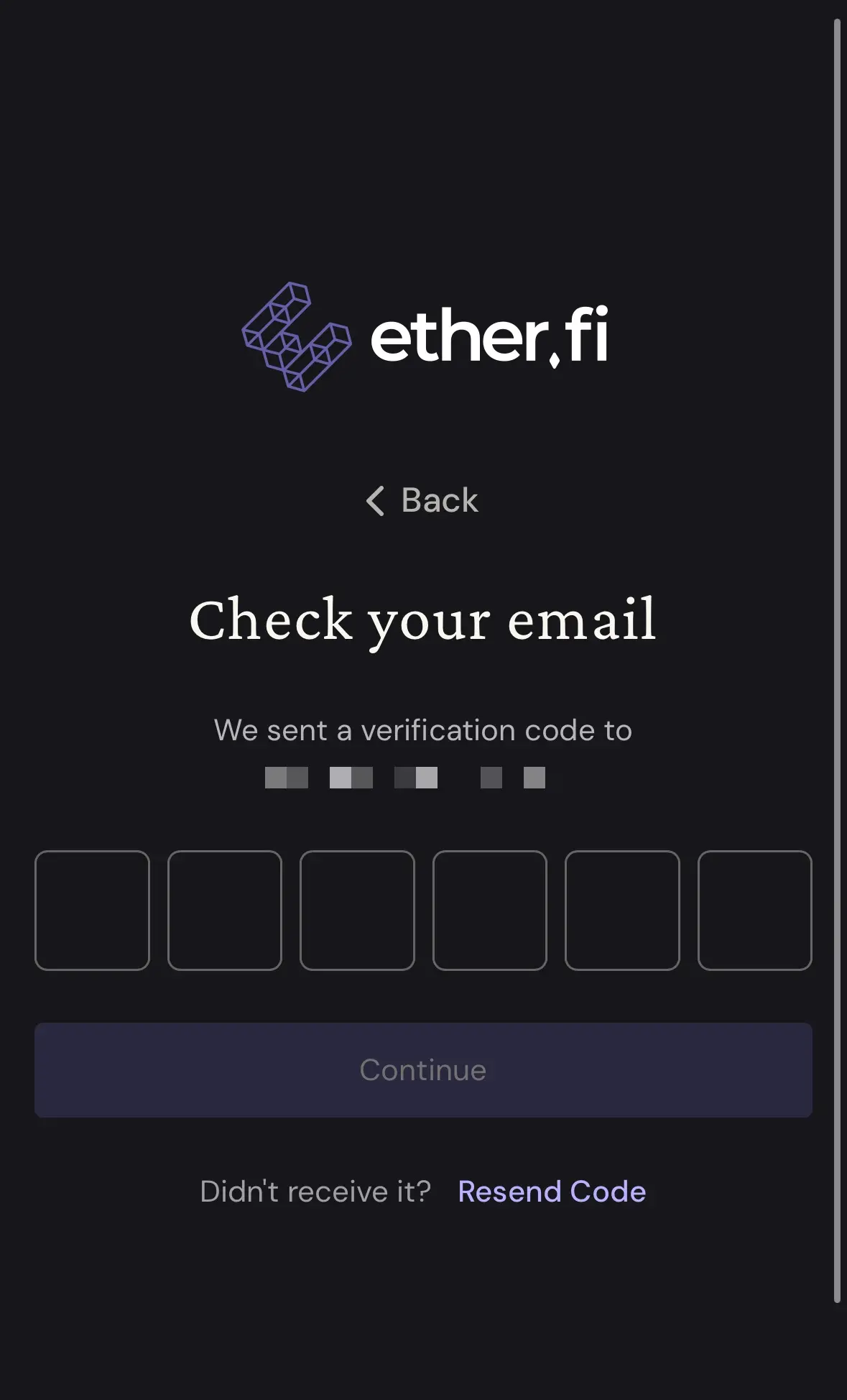Tap the third verification digit field
847x1400 pixels.
(x=357, y=910)
